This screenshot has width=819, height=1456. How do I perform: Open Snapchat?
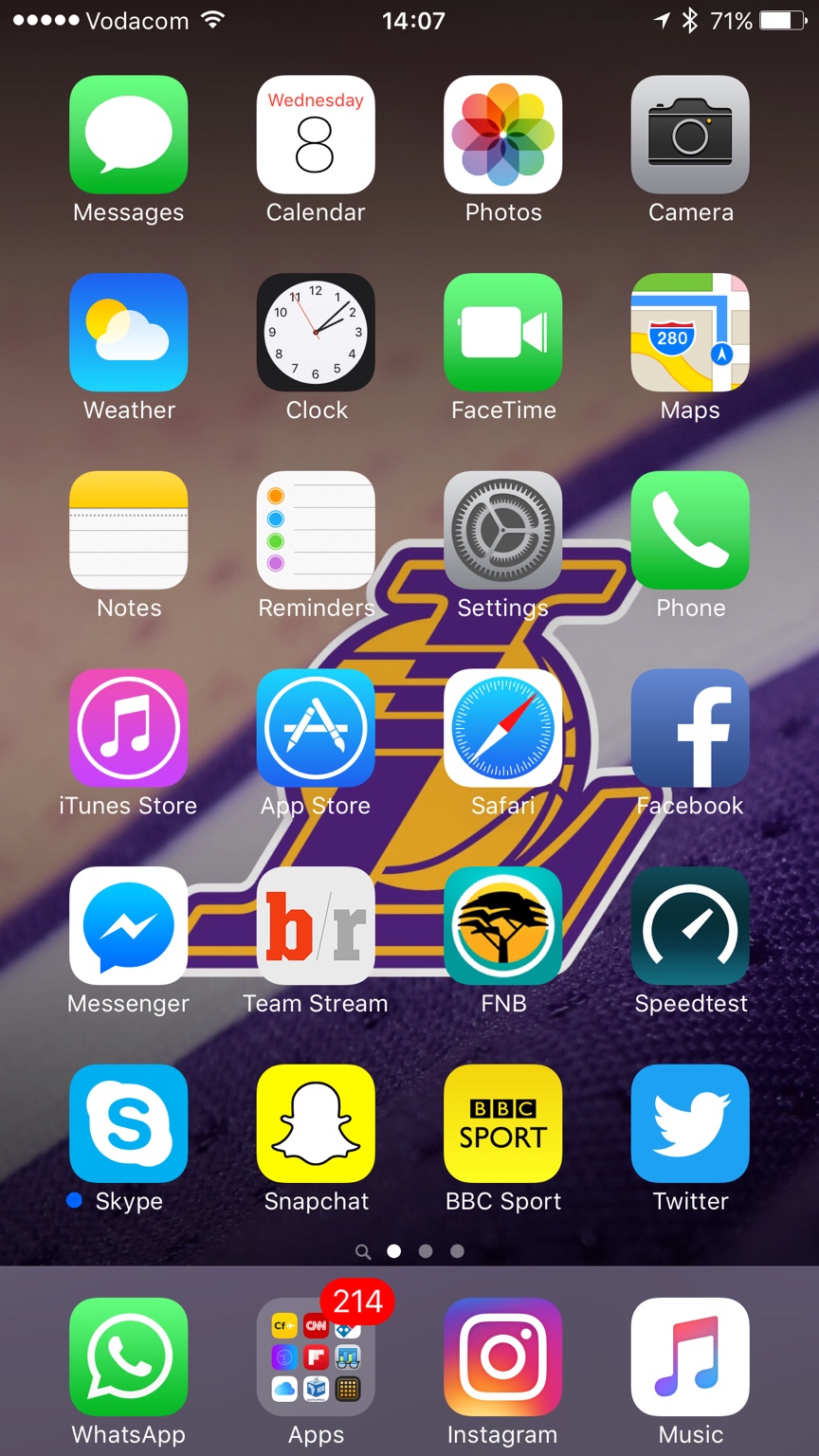point(316,1123)
